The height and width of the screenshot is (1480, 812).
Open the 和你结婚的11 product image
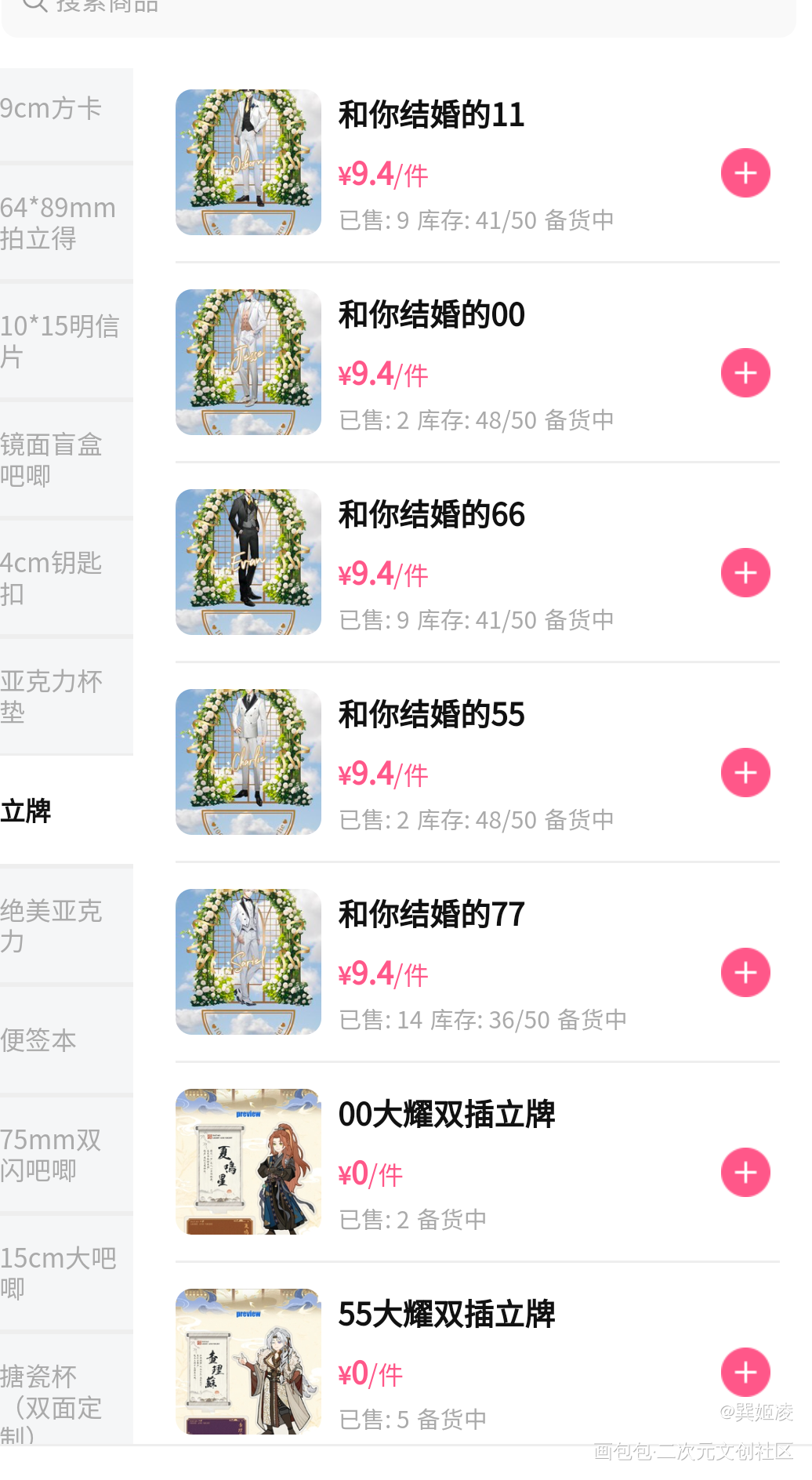pos(248,162)
